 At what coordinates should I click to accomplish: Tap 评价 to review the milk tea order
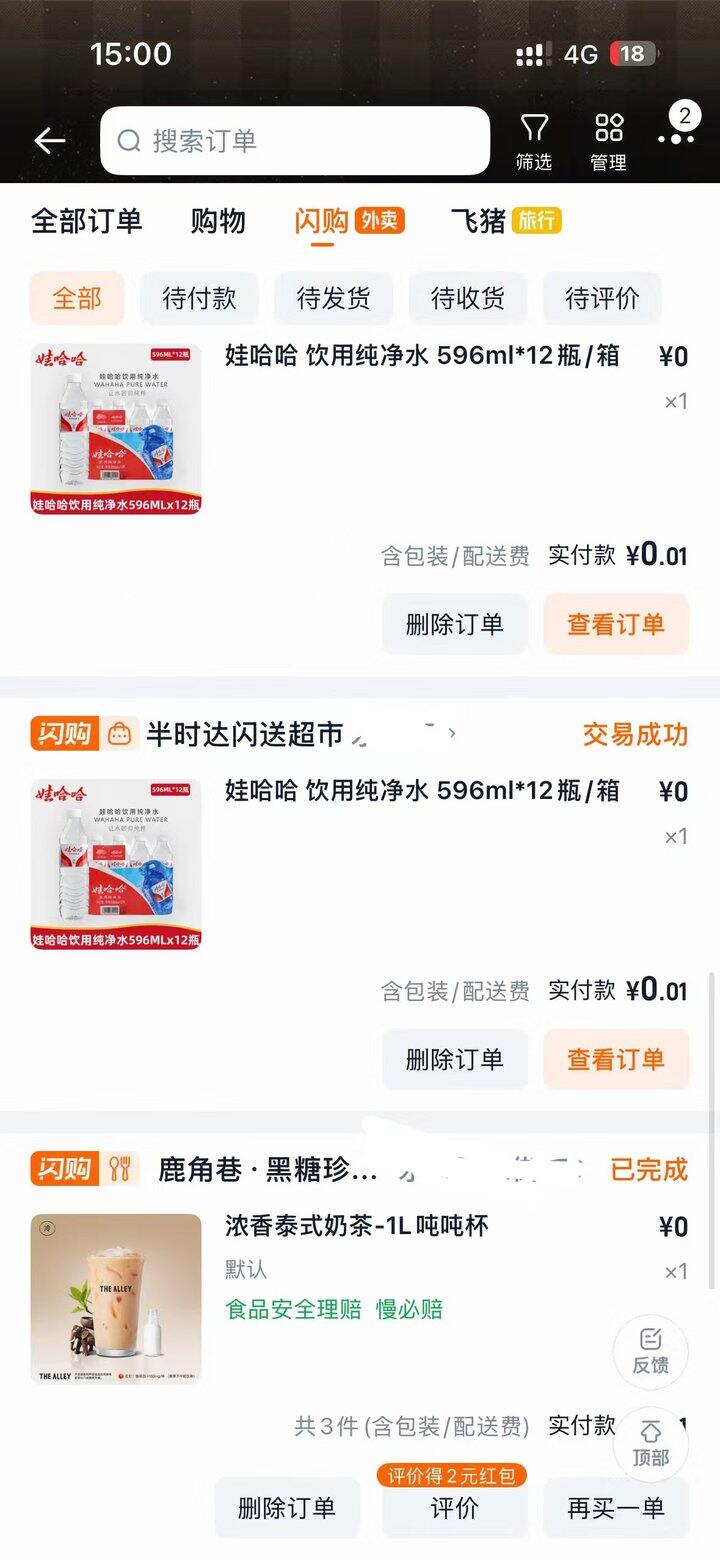(x=455, y=1508)
